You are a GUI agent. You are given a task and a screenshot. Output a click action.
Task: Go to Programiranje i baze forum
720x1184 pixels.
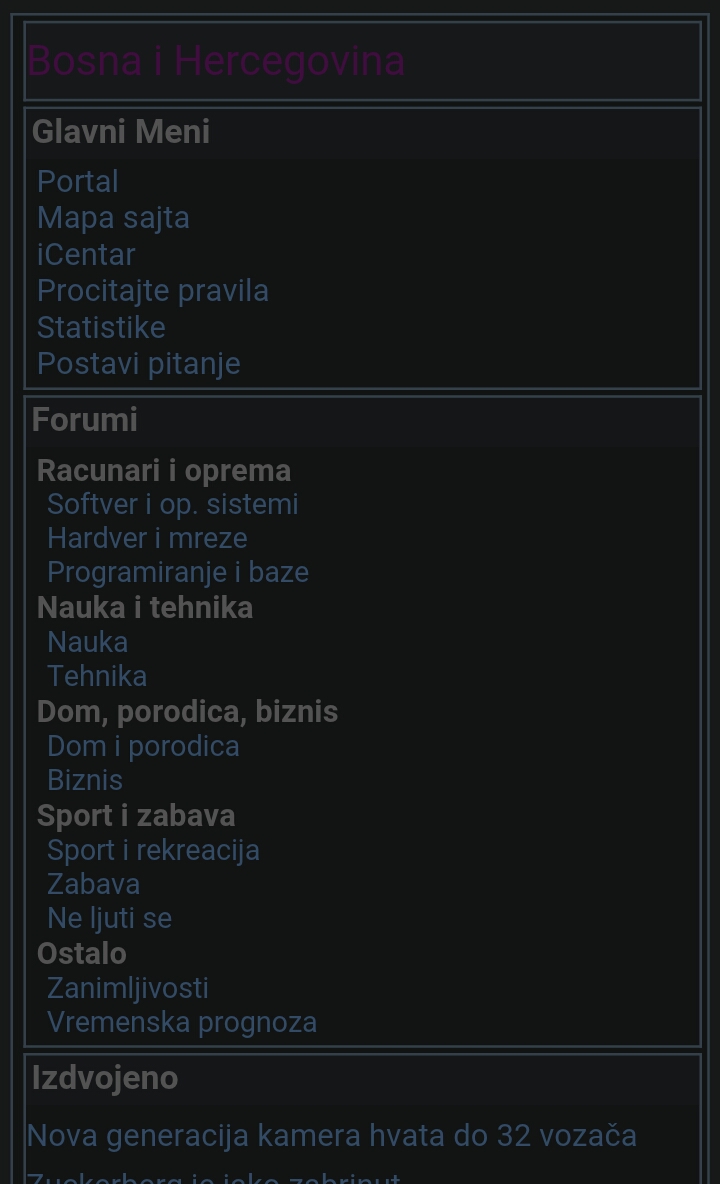pyautogui.click(x=178, y=572)
